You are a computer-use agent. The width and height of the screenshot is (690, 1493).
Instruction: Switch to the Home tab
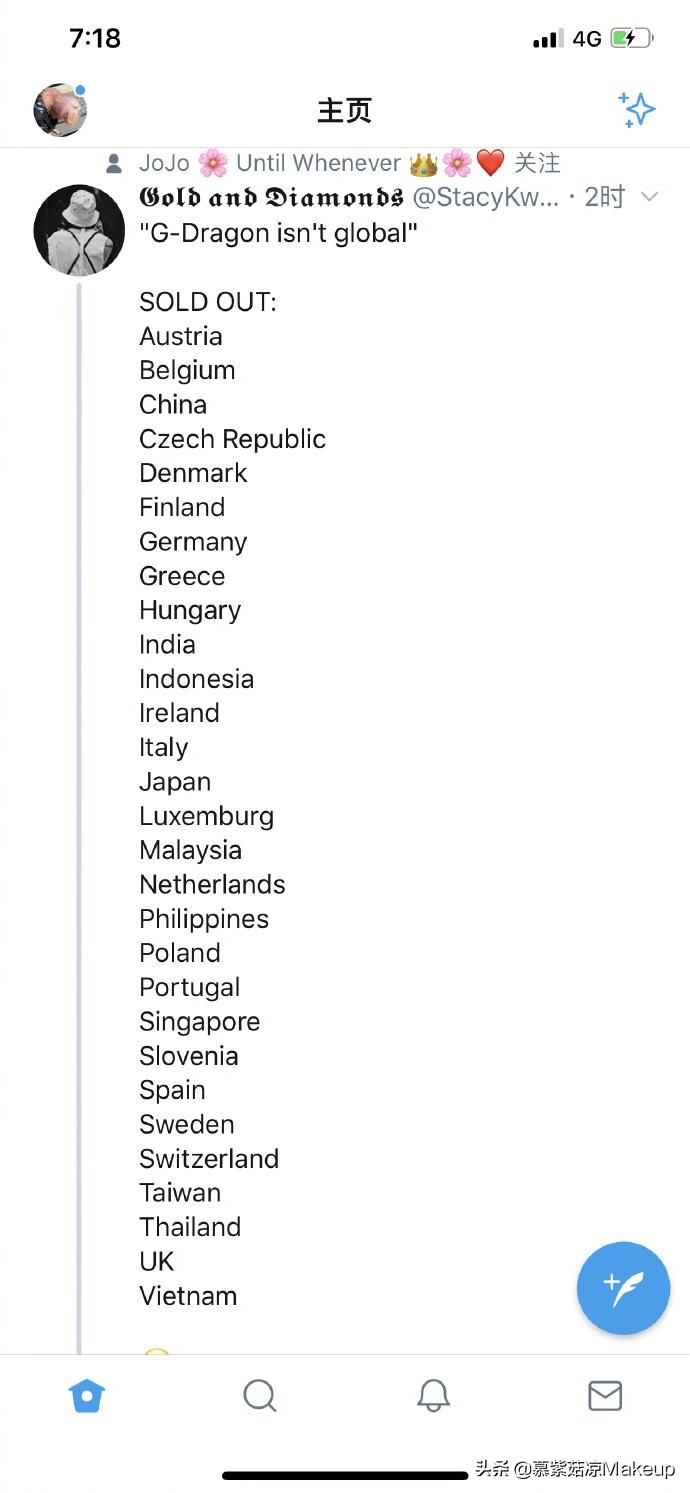coord(87,1395)
